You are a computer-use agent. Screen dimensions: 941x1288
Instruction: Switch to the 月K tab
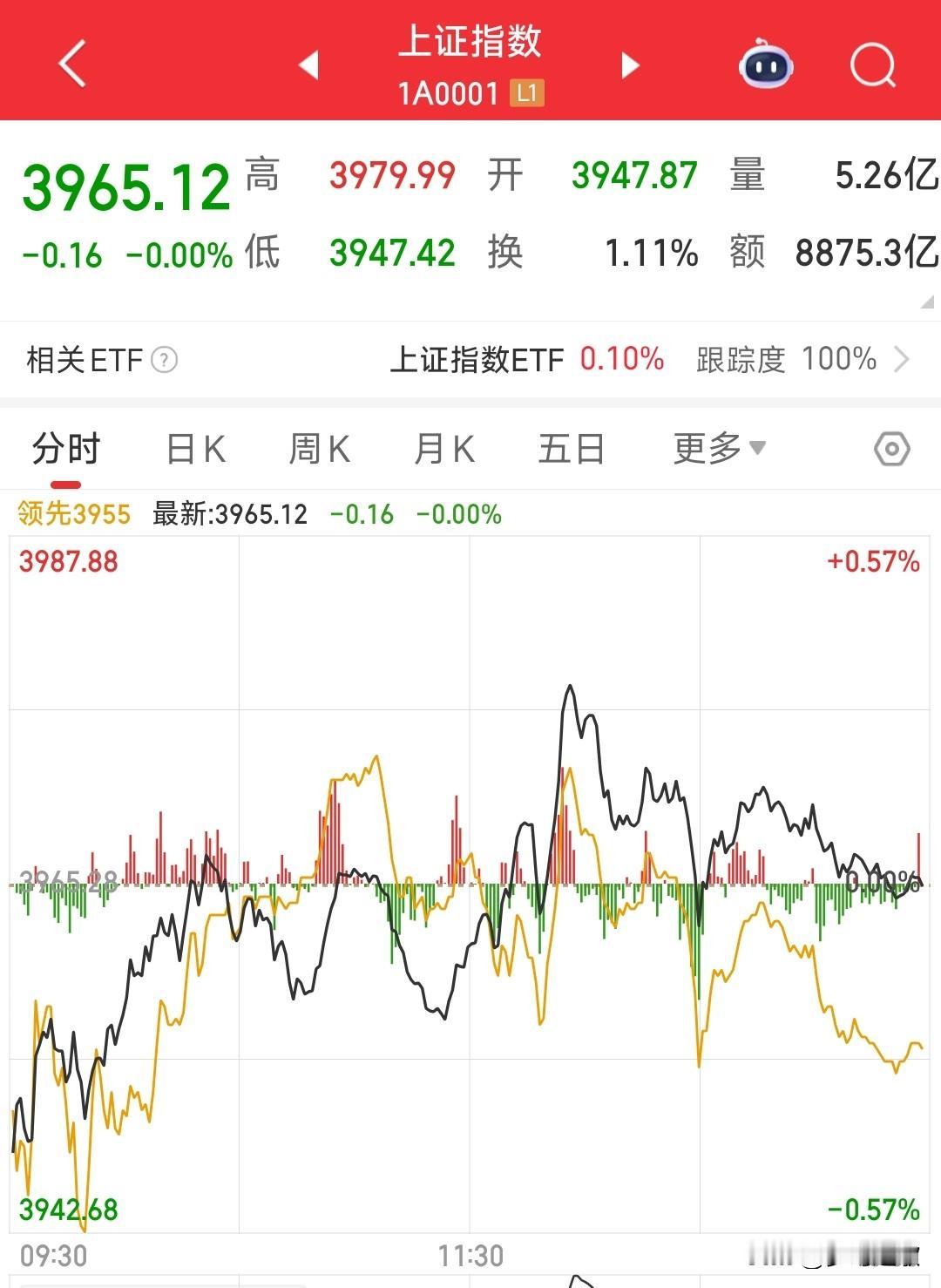point(444,448)
